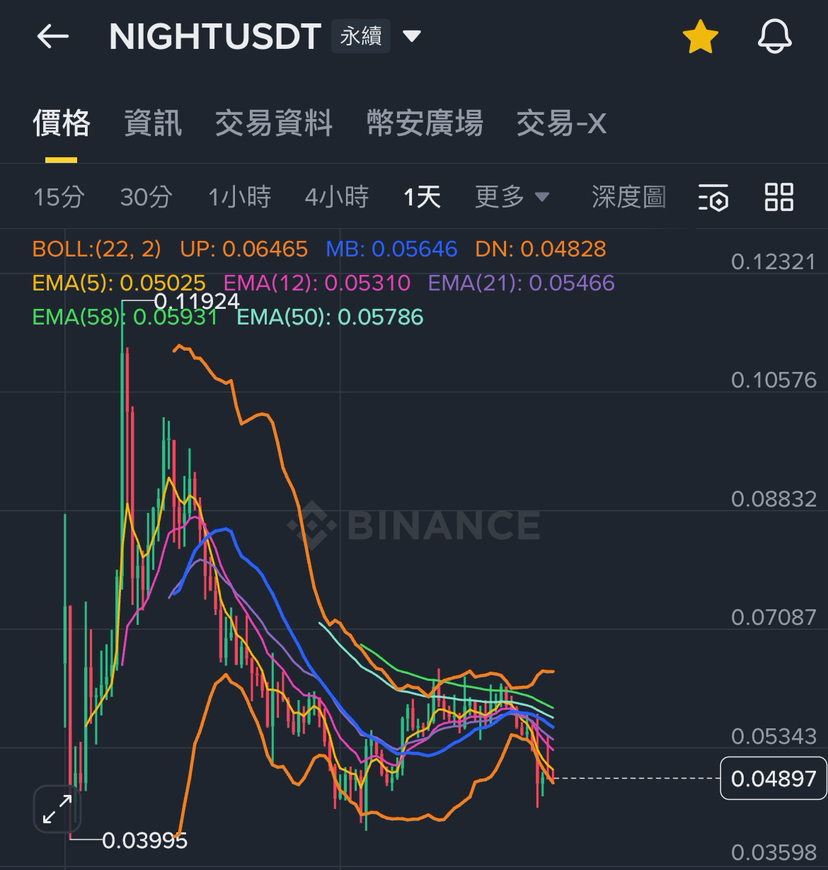Open the chart layout grid icon
828x870 pixels.
pyautogui.click(x=779, y=197)
